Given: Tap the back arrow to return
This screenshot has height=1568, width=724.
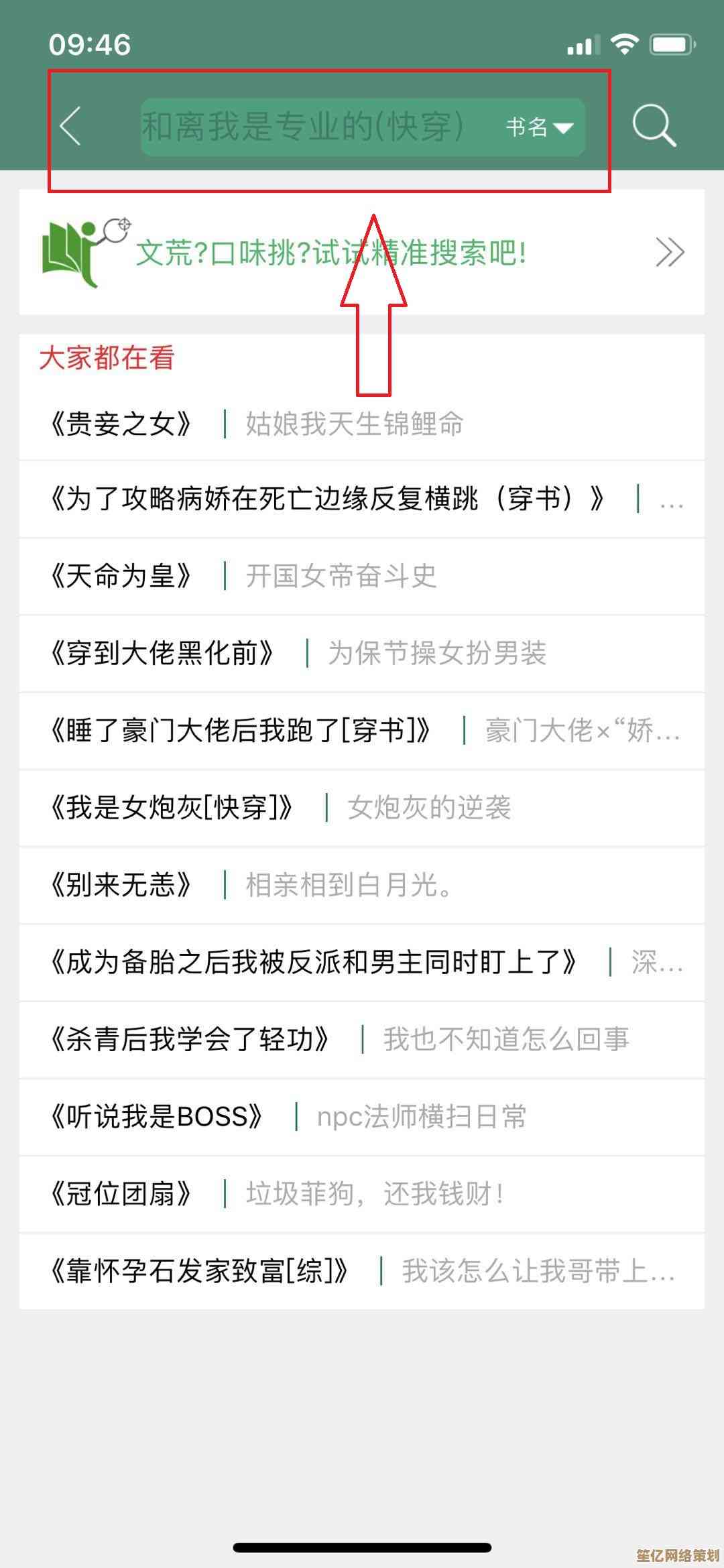Looking at the screenshot, I should (70, 127).
